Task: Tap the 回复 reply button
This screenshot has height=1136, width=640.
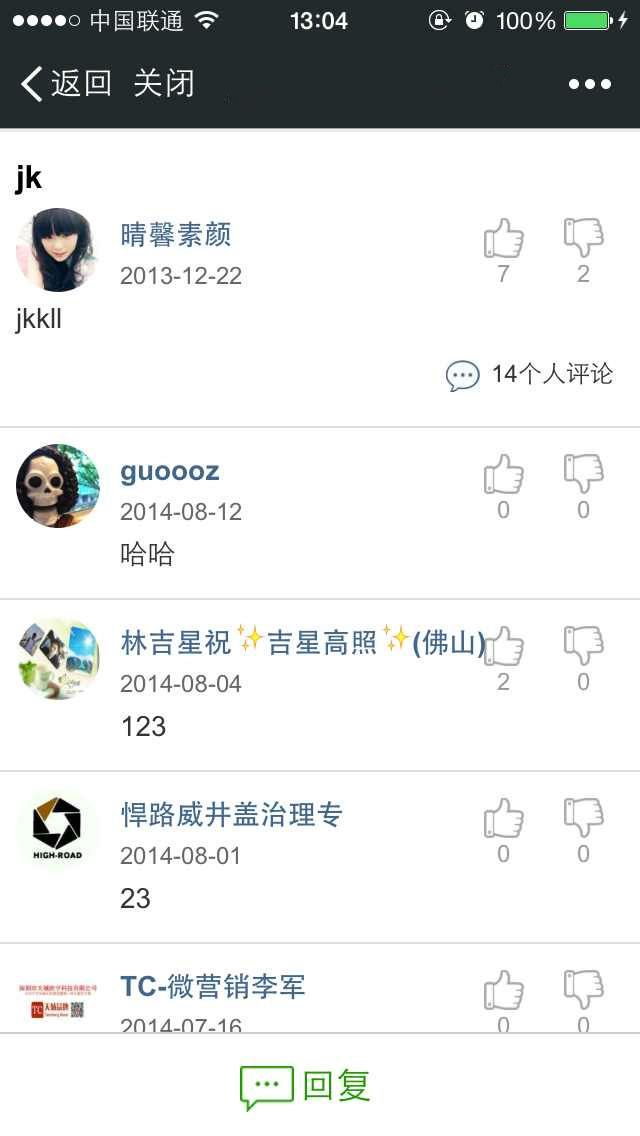Action: coord(305,1086)
